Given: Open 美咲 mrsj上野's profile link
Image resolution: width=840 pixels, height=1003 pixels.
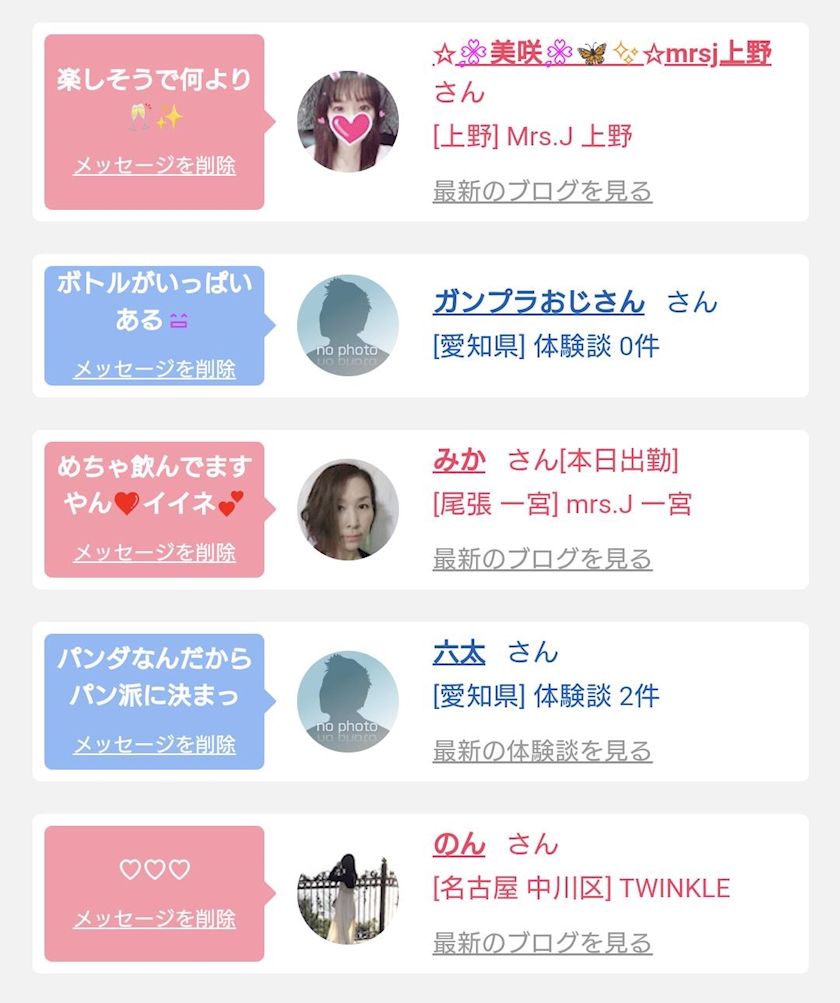Looking at the screenshot, I should click(x=602, y=53).
